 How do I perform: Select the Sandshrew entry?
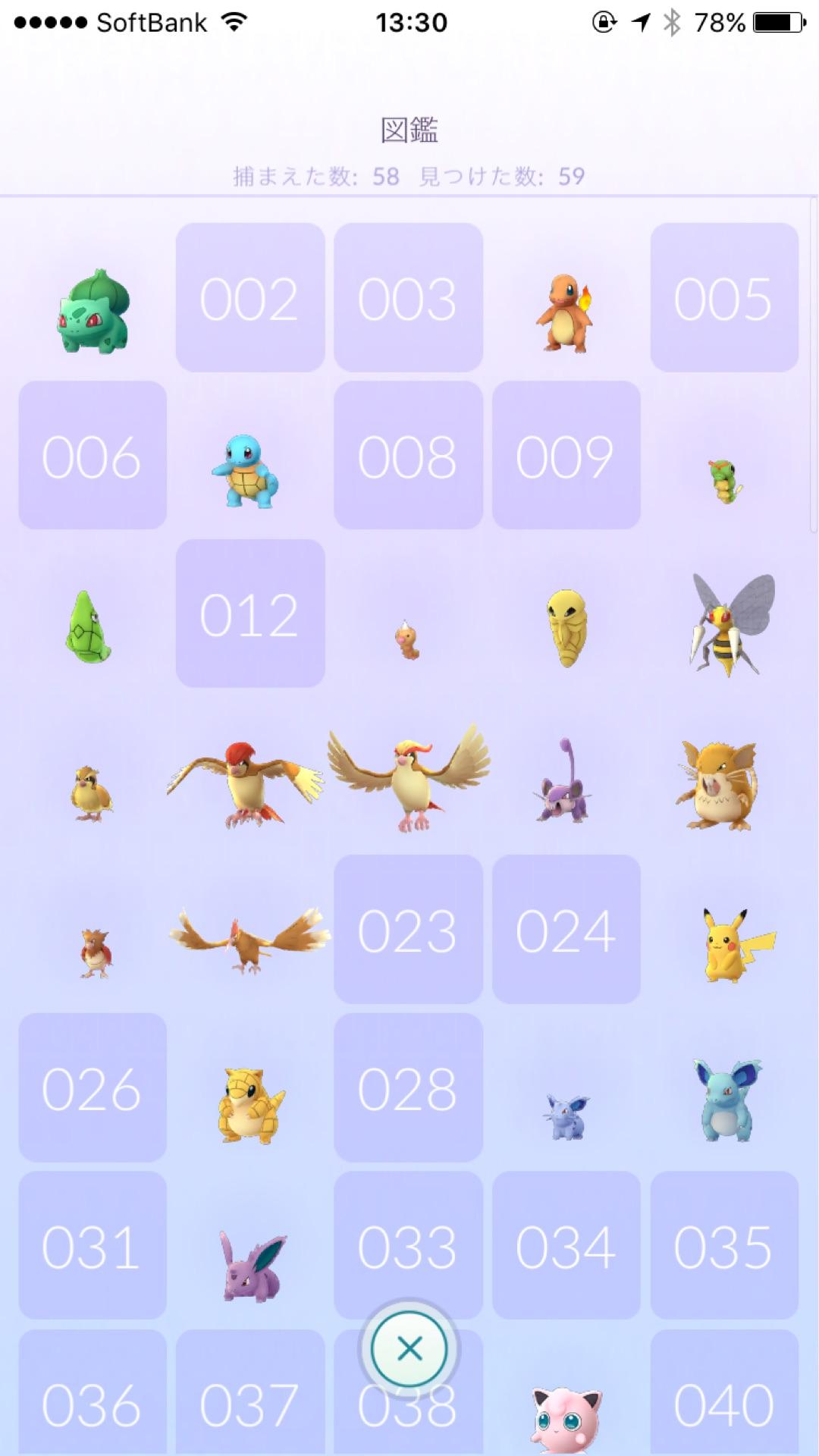click(250, 1103)
